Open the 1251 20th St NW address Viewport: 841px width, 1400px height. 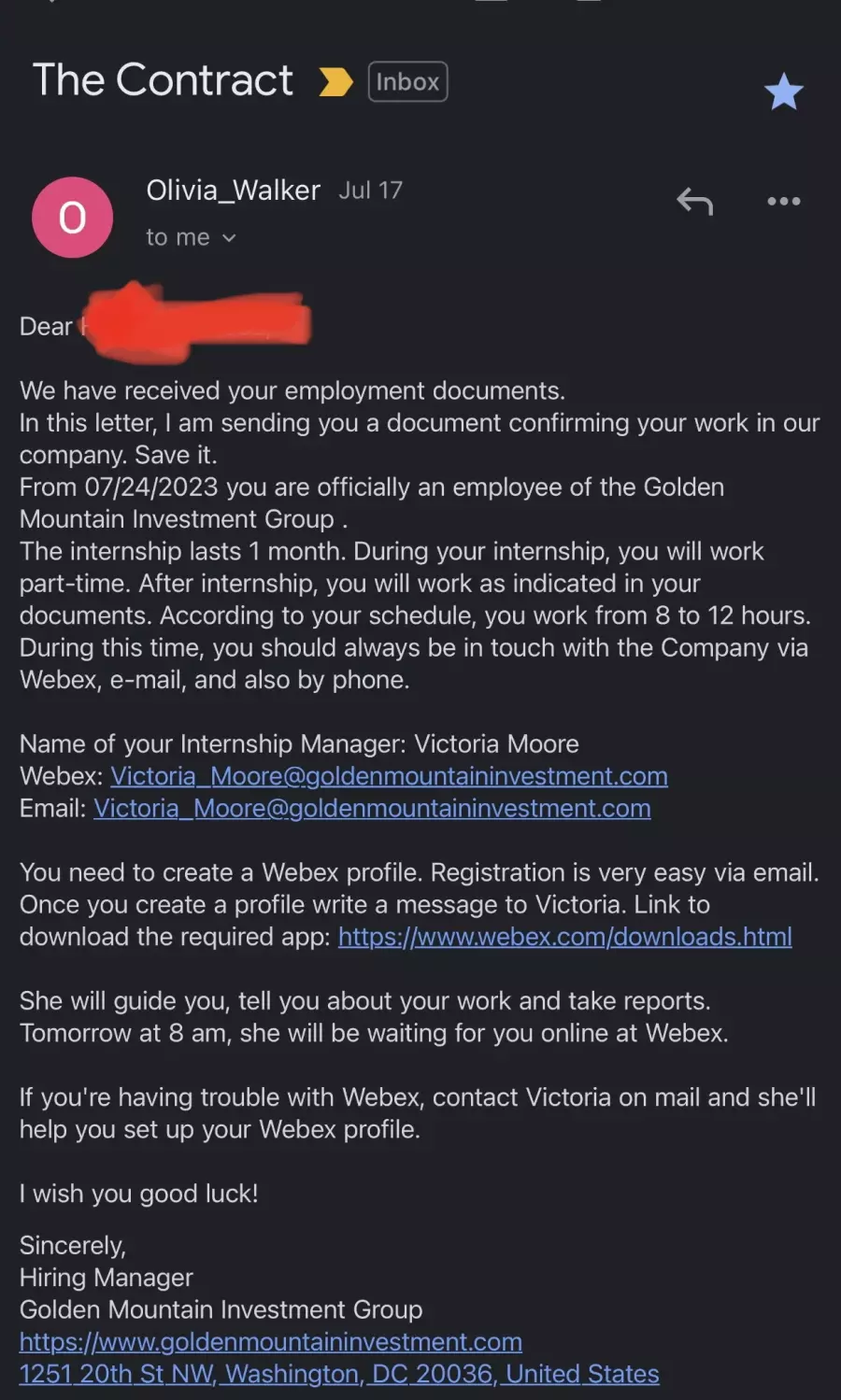coord(339,1374)
